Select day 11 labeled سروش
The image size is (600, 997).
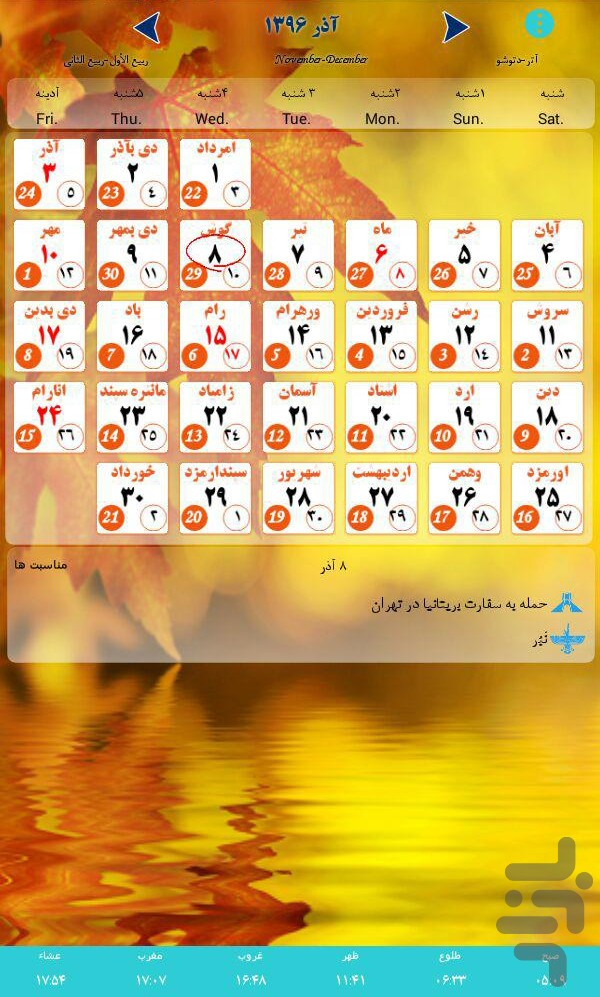pos(546,336)
